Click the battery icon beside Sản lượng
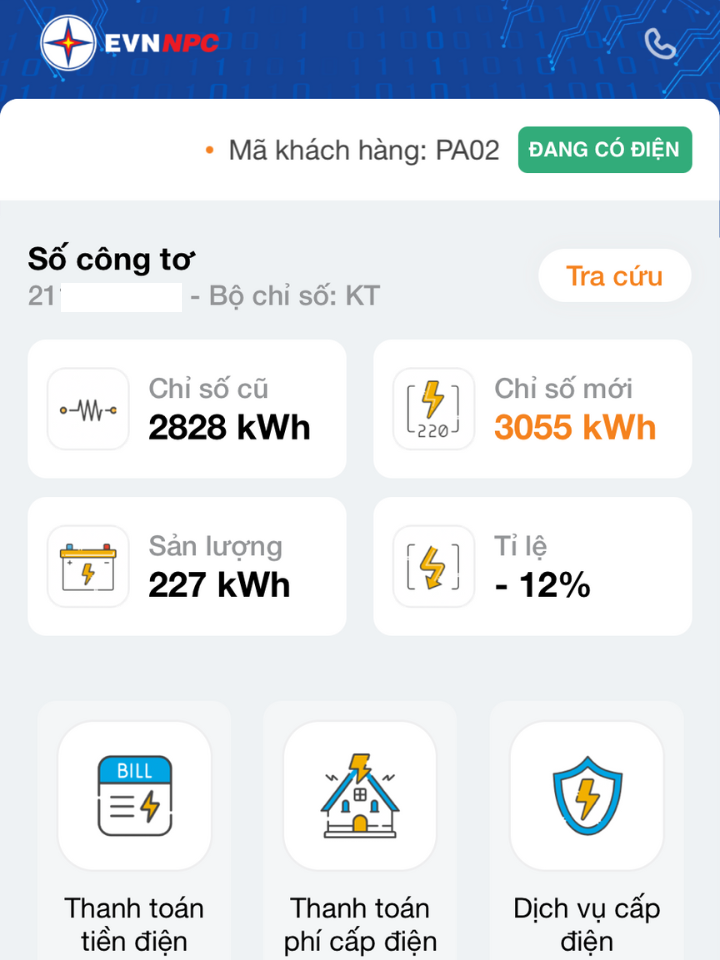 (x=88, y=565)
